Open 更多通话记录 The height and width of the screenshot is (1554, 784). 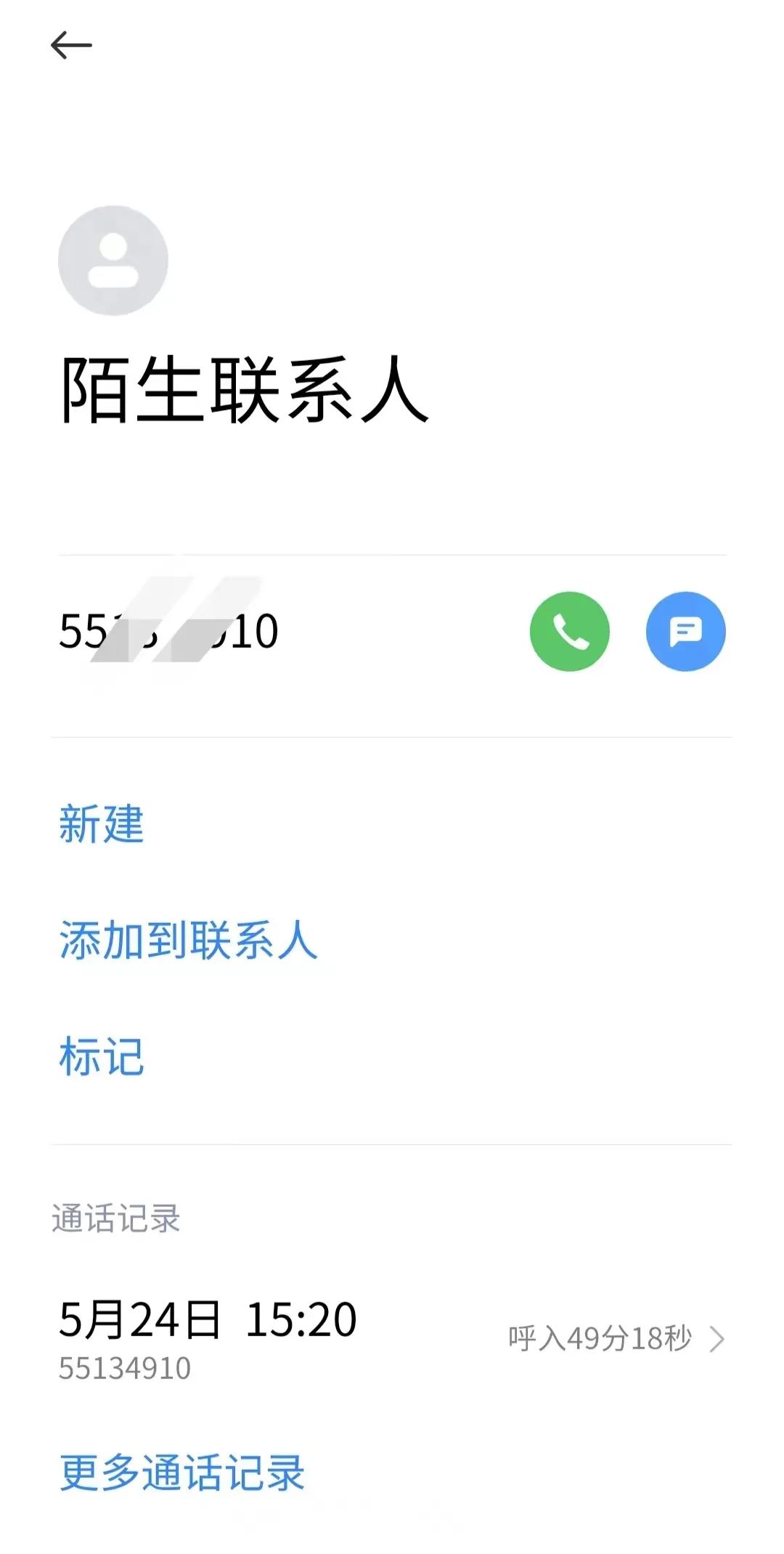[182, 1473]
